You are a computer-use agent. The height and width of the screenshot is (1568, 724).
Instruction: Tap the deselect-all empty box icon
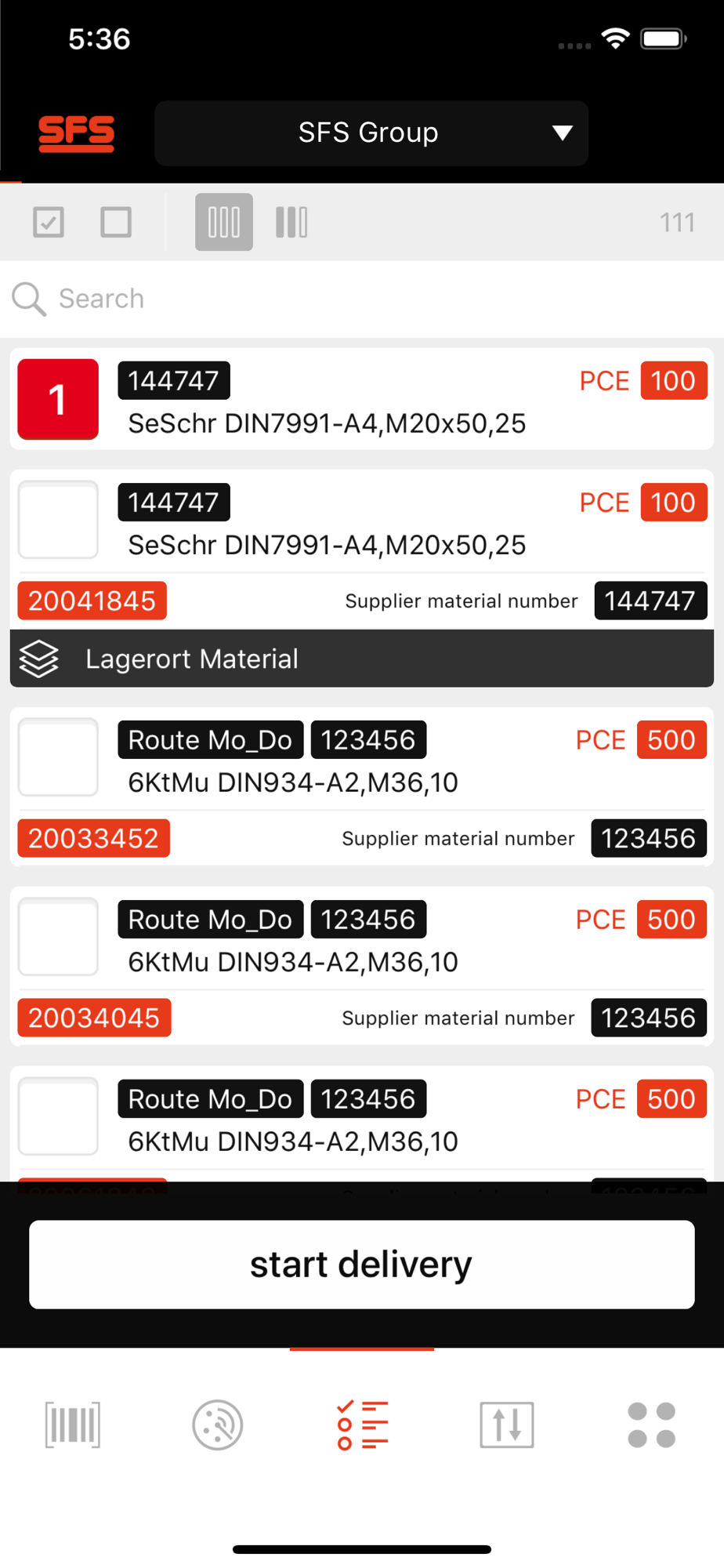(x=116, y=222)
